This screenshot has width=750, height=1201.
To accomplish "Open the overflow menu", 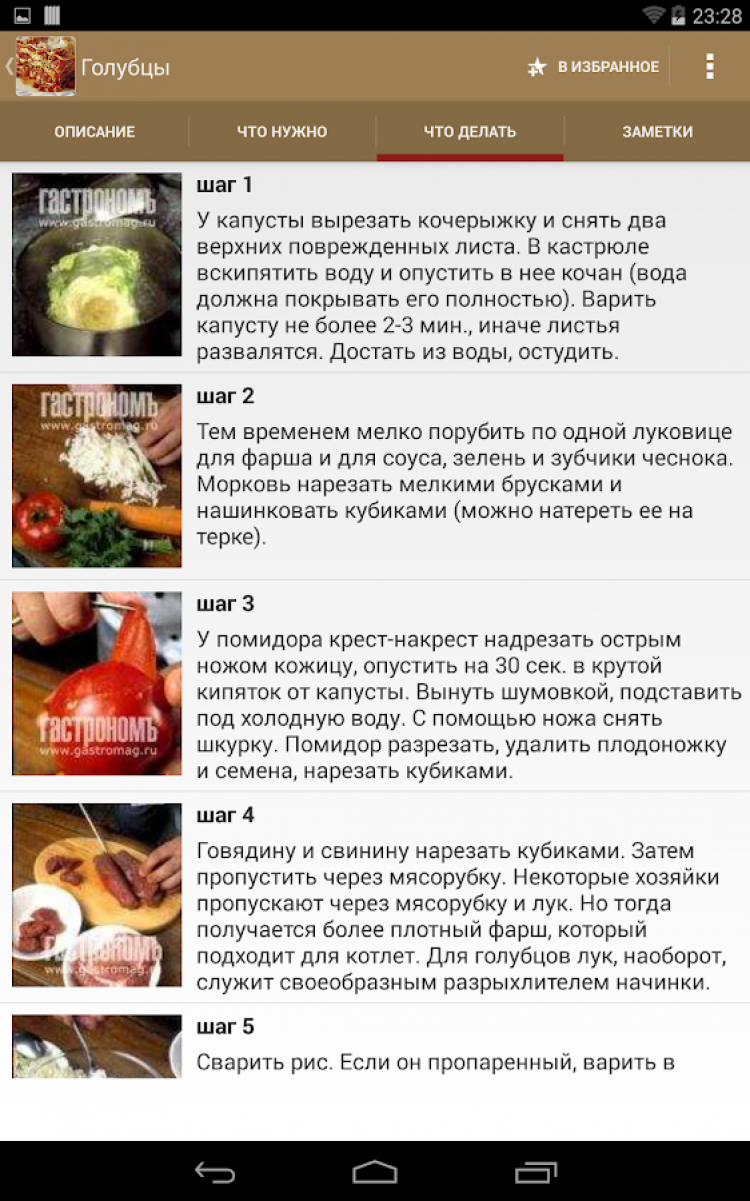I will pyautogui.click(x=709, y=67).
